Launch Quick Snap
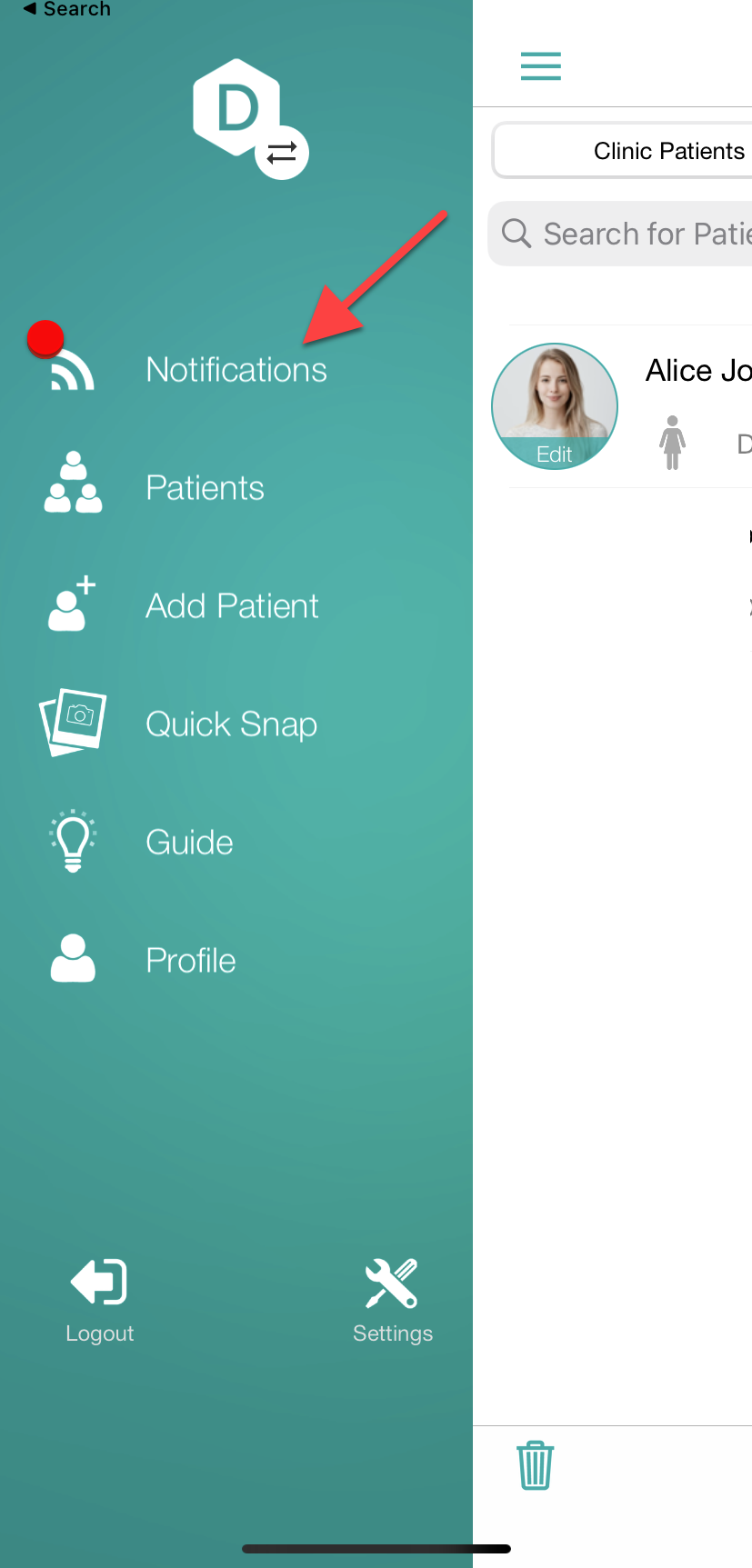The width and height of the screenshot is (752, 1568). click(x=231, y=724)
